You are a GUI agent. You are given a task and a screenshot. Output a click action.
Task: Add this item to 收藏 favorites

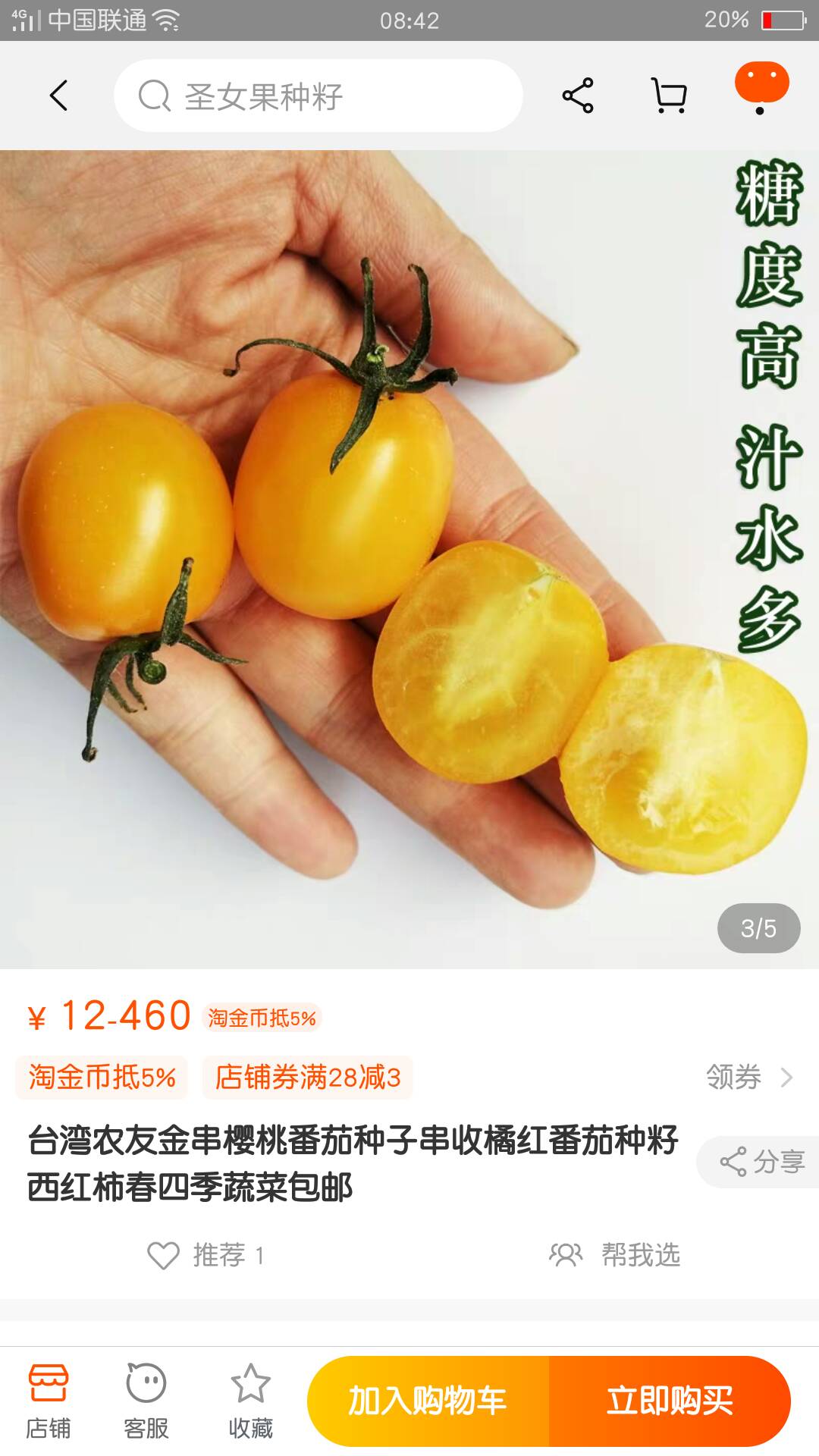[x=250, y=1401]
